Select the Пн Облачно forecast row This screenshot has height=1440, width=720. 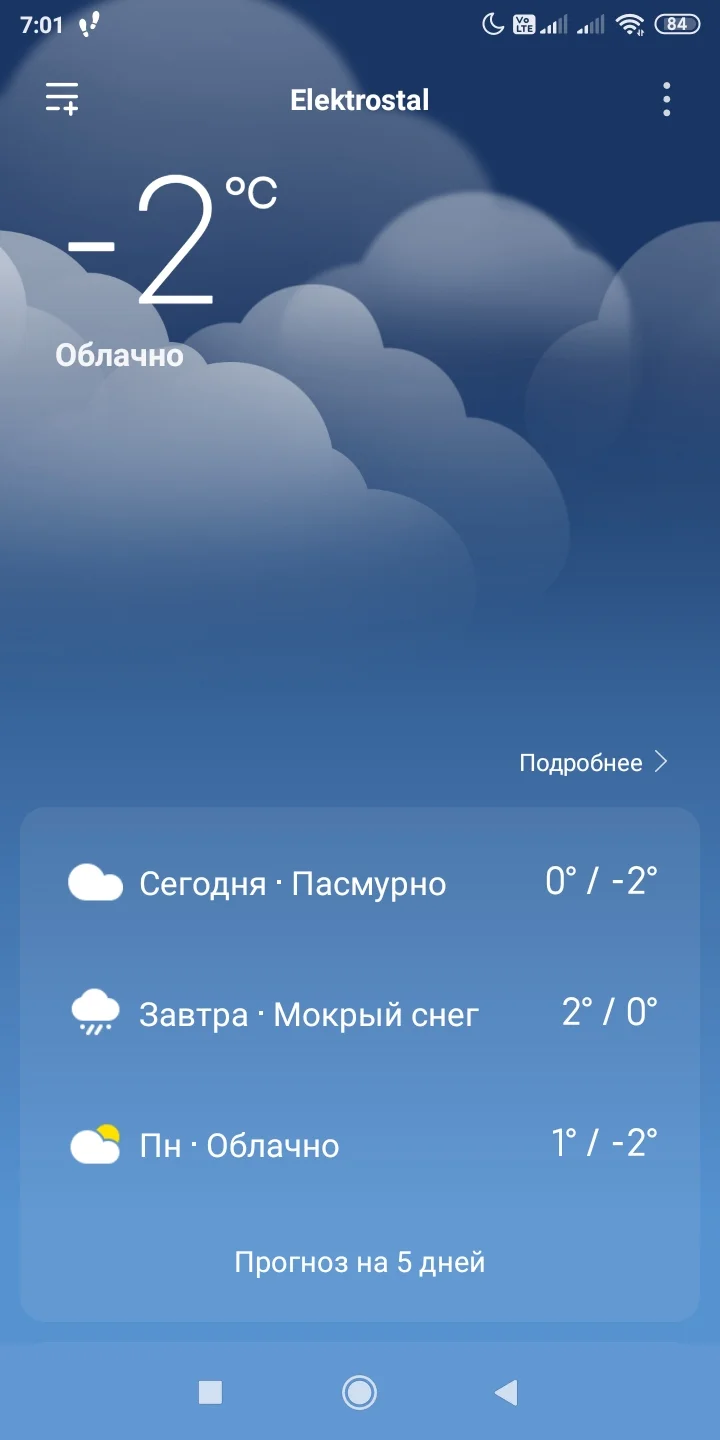360,1145
